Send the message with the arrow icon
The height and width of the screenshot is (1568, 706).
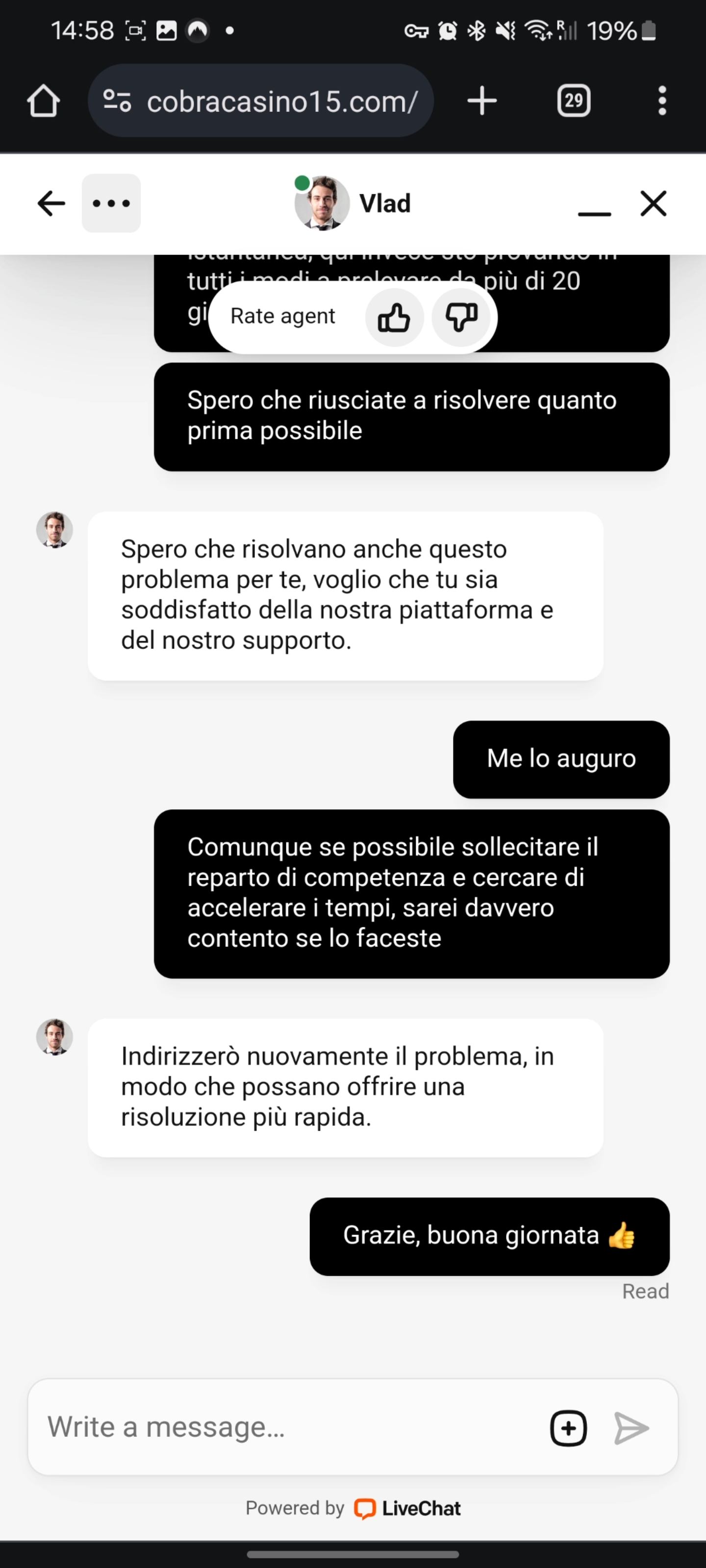tap(631, 1428)
